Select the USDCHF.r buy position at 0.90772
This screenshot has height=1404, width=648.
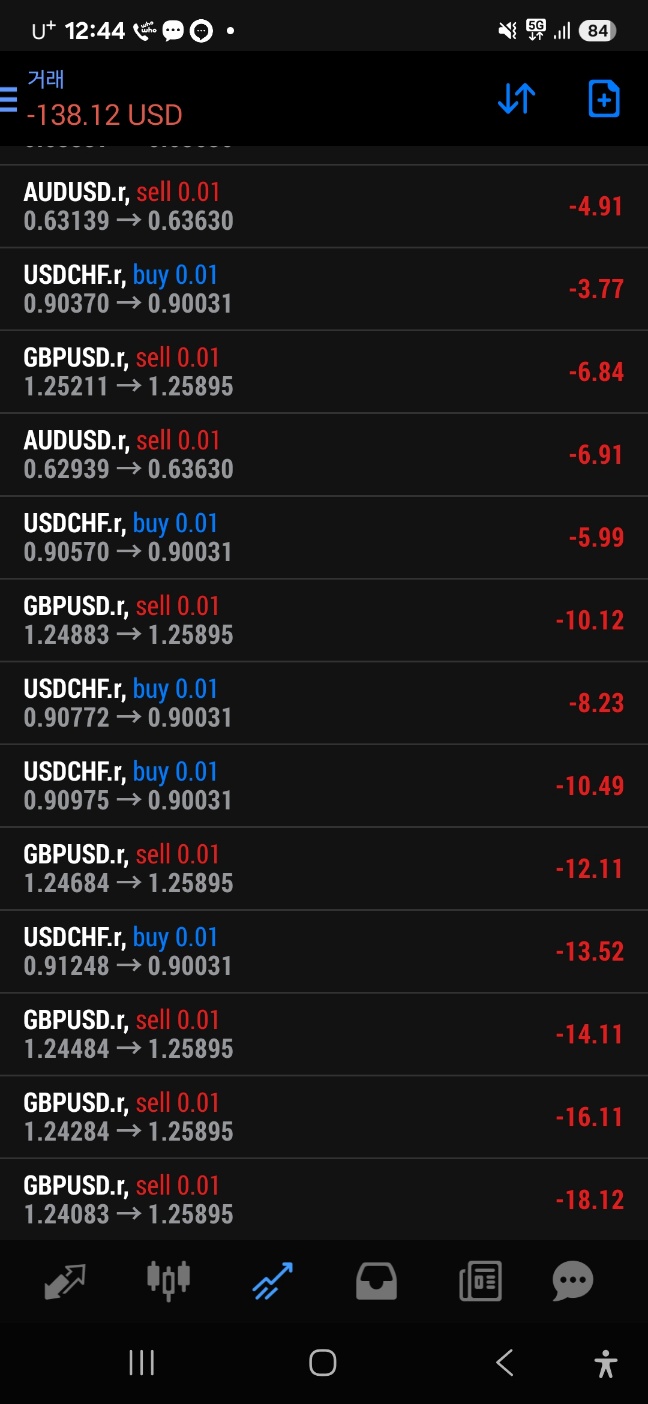(323, 703)
